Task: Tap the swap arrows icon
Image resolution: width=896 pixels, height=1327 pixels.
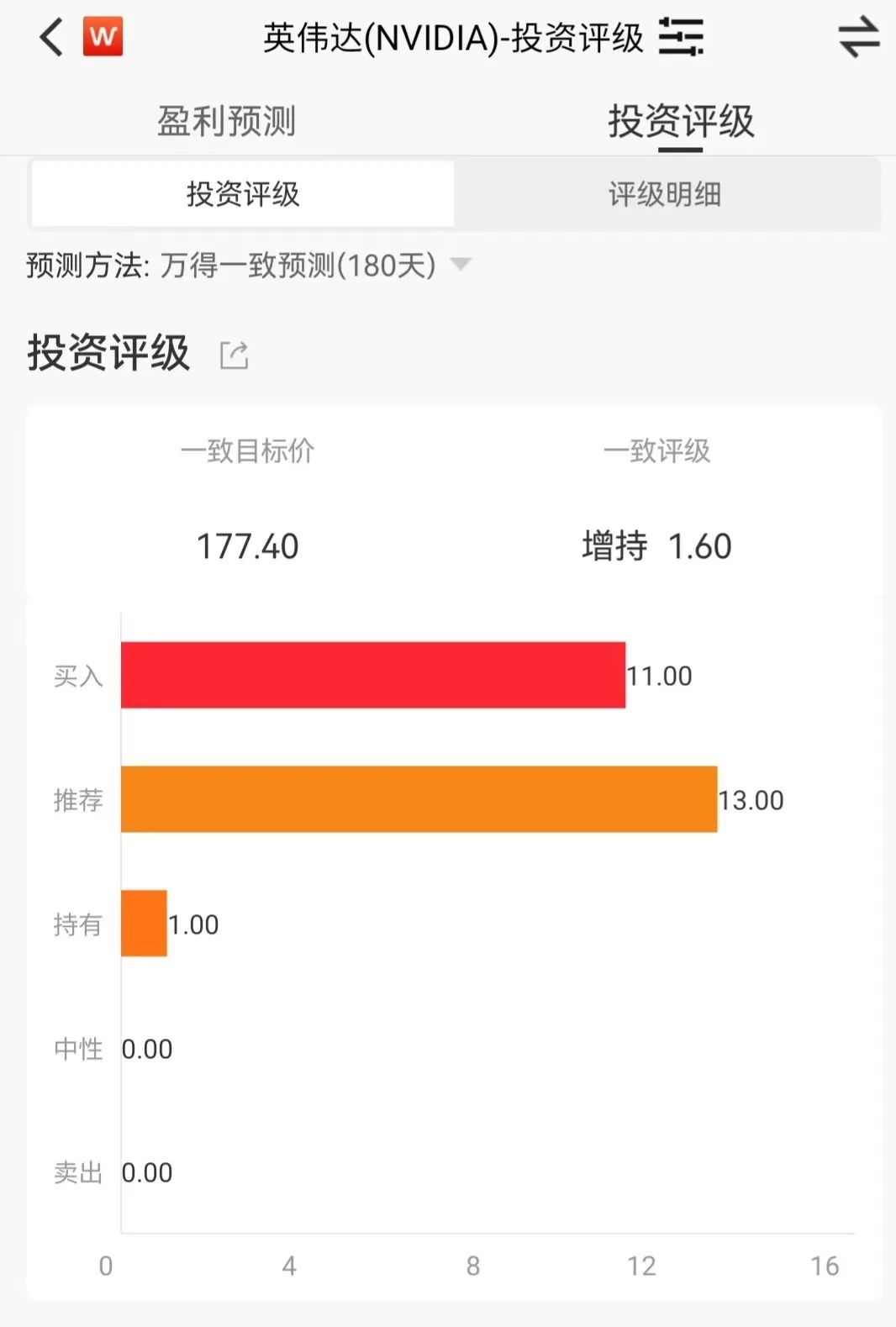Action: coord(858,38)
